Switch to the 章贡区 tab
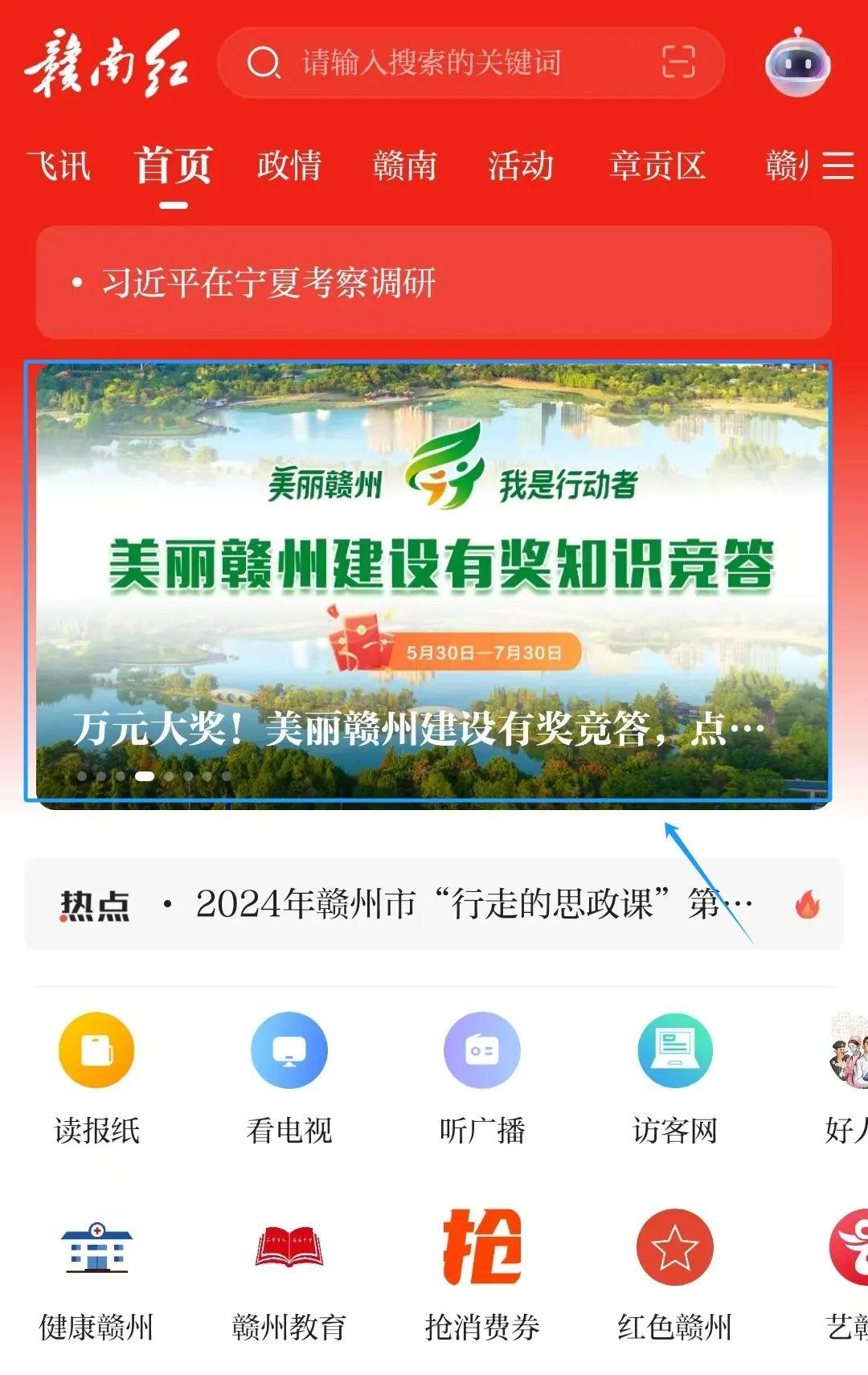The height and width of the screenshot is (1375, 868). click(657, 166)
